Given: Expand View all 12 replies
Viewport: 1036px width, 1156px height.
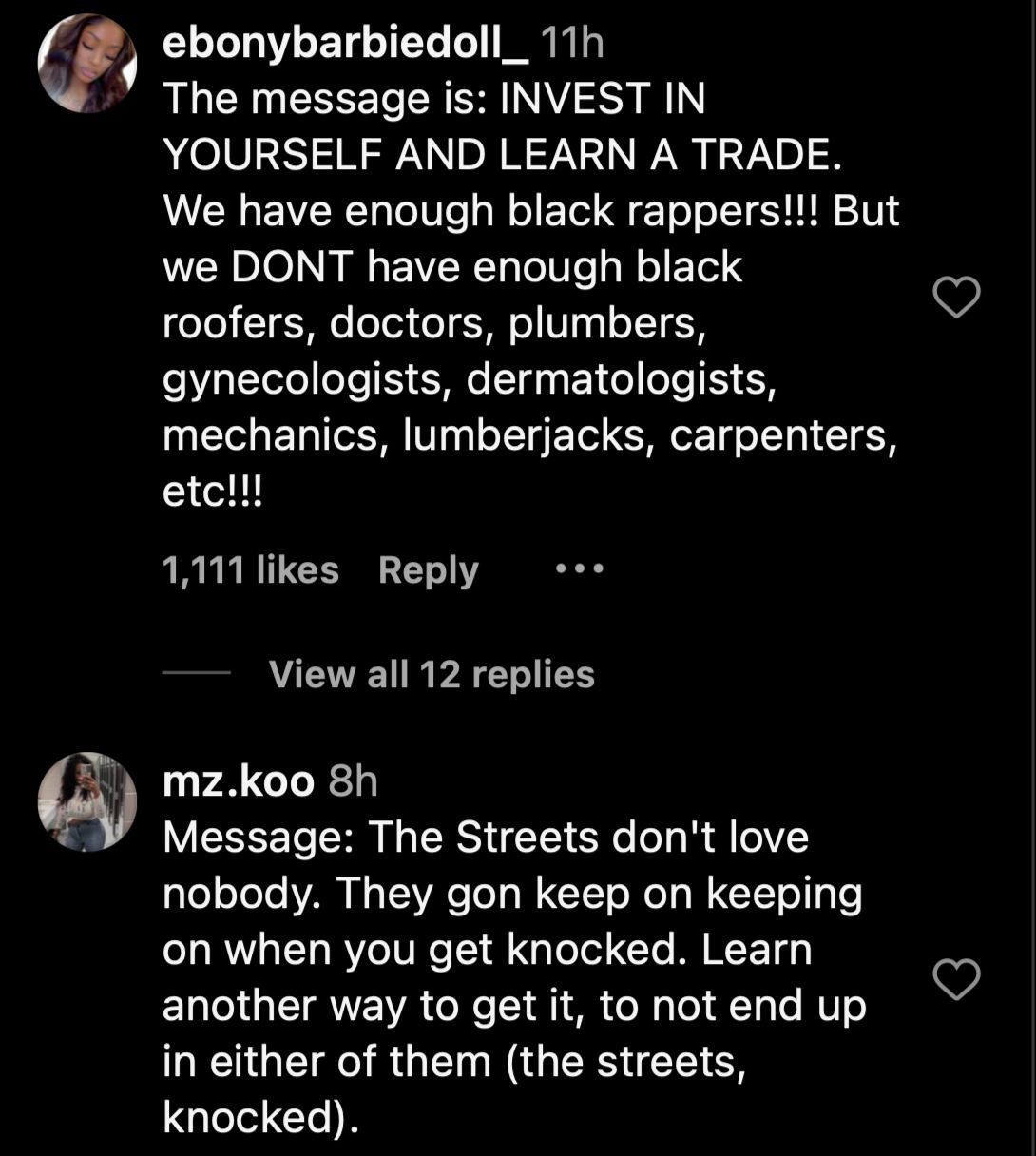Looking at the screenshot, I should point(432,675).
